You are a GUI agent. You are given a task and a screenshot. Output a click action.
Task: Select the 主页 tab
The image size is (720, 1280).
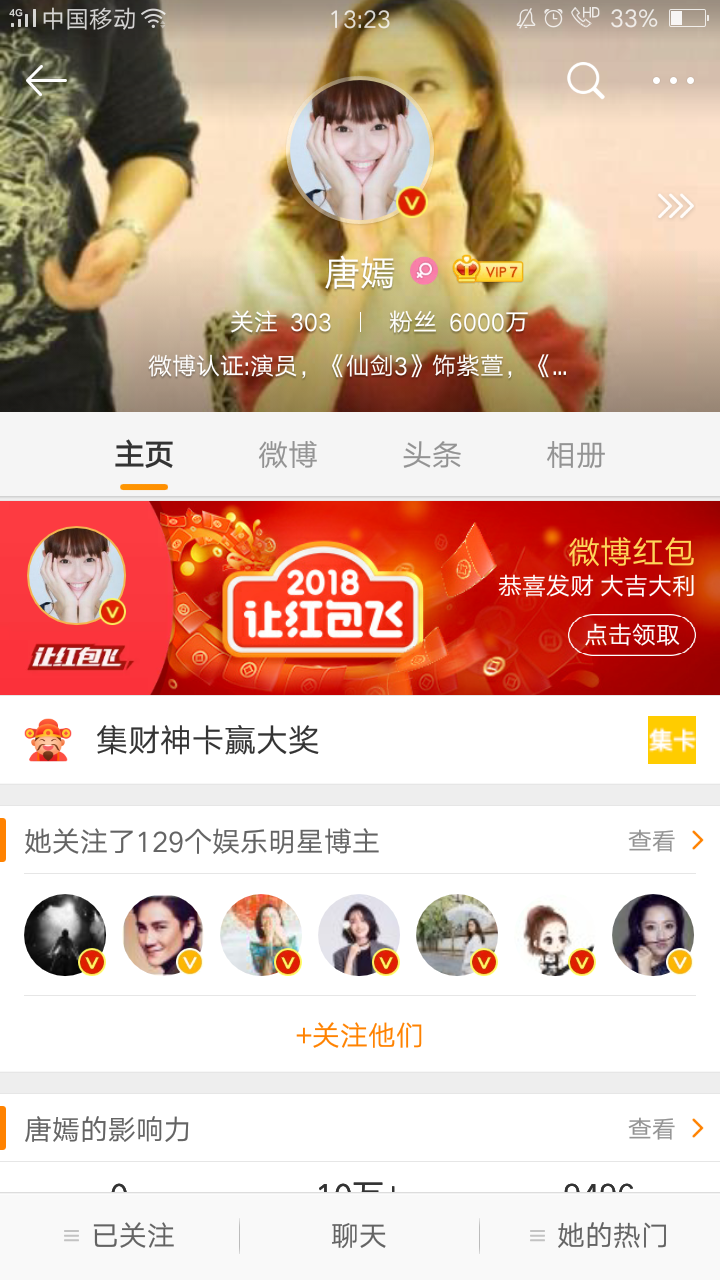click(144, 455)
